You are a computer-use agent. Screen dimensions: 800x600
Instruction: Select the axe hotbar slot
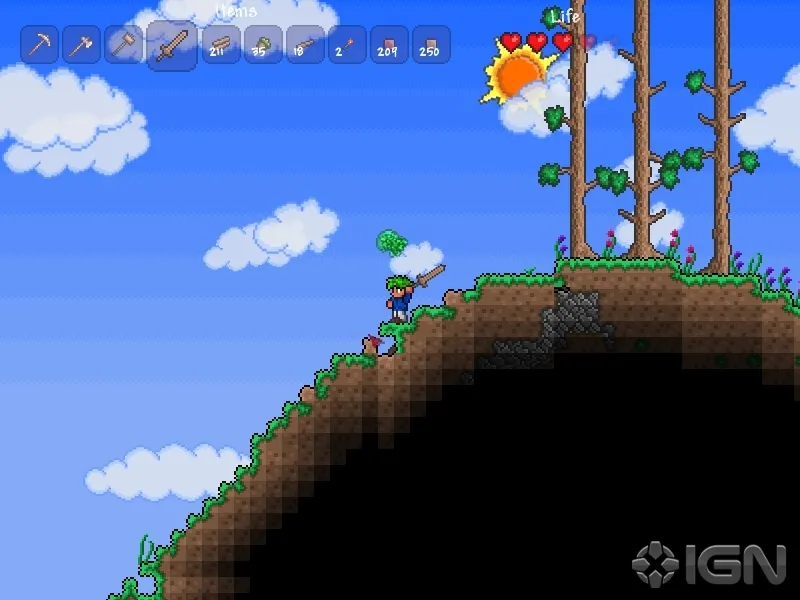[x=82, y=44]
